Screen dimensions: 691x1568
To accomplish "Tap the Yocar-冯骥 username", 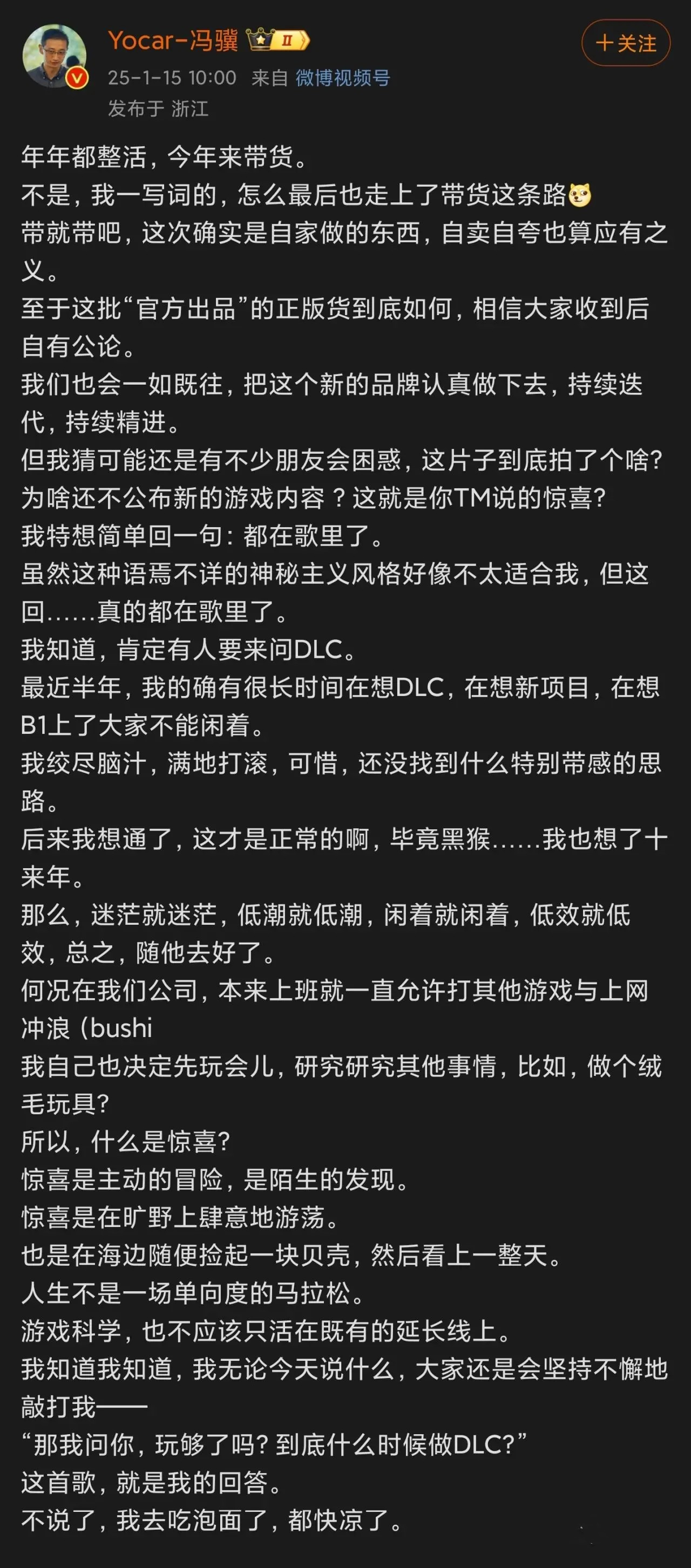I will [x=173, y=42].
